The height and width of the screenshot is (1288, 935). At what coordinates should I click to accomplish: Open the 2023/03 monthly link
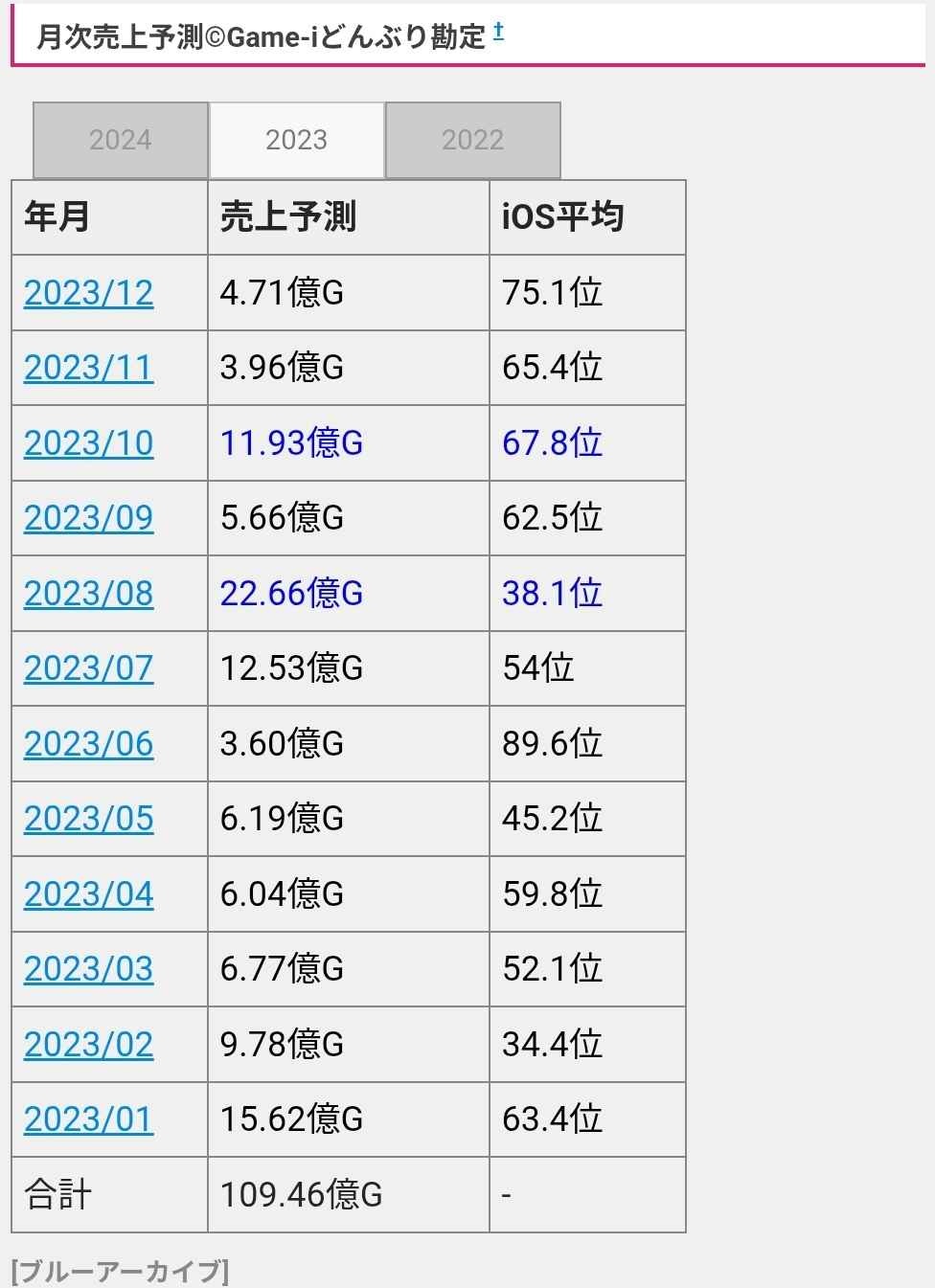point(88,969)
